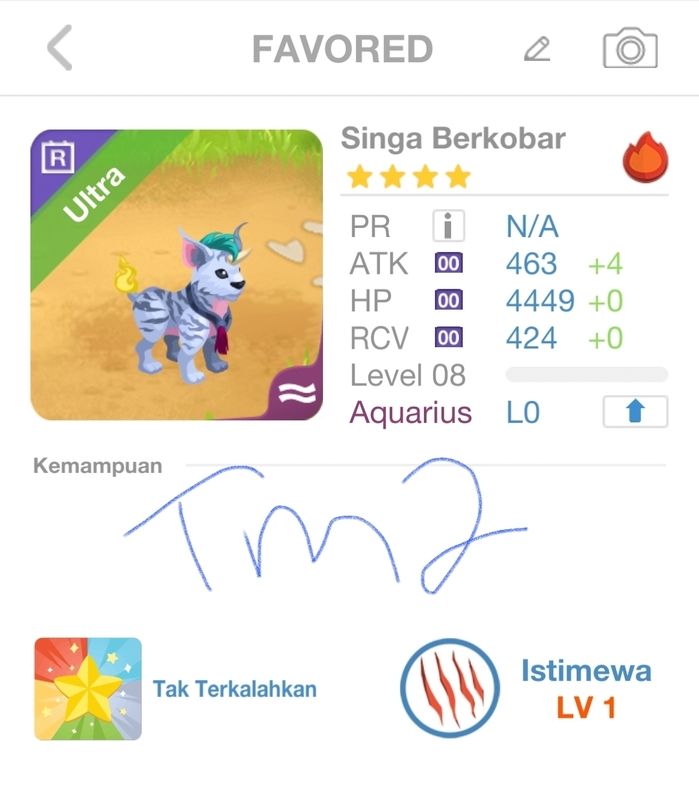Screen dimensions: 699x800
Task: Tap the pencil edit icon
Action: 537,49
